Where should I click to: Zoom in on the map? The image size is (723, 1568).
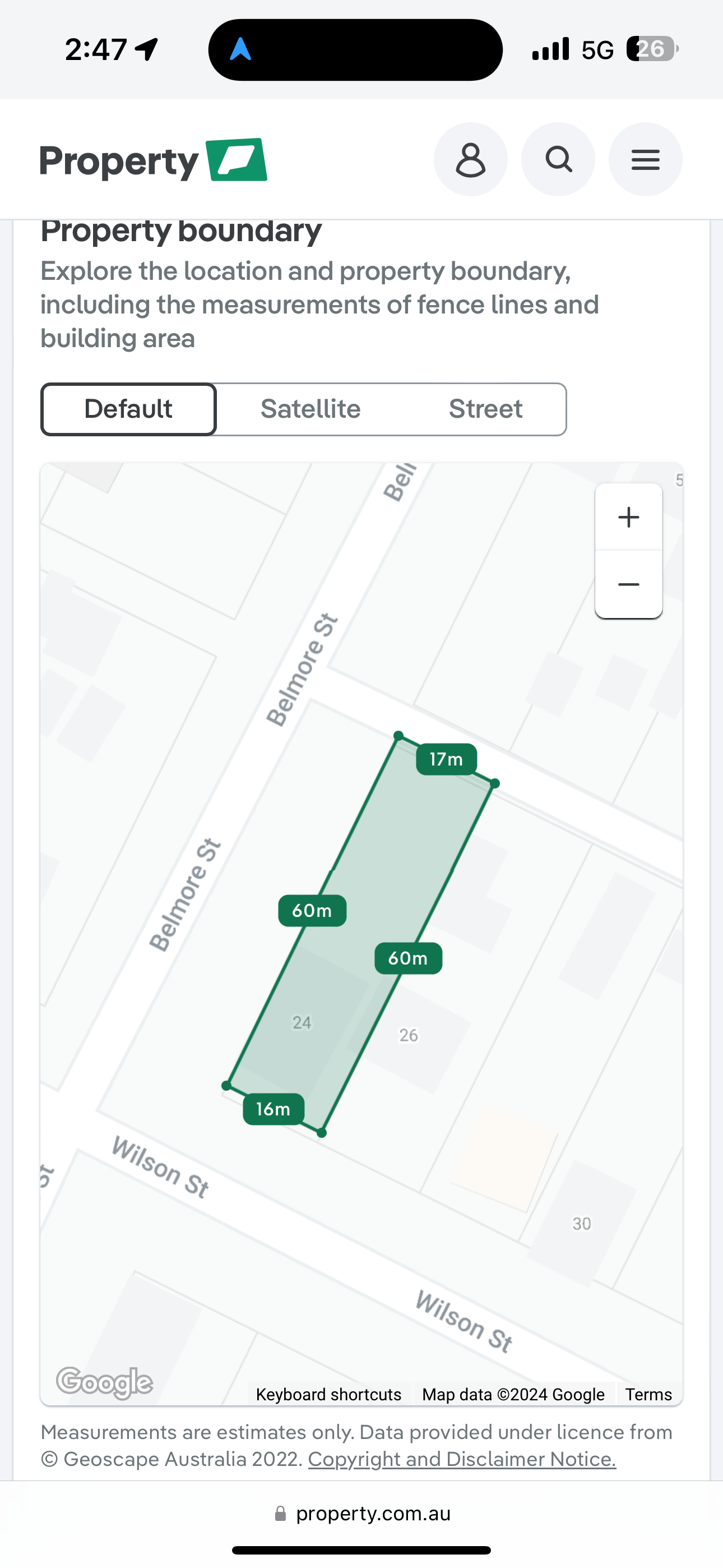pyautogui.click(x=628, y=518)
